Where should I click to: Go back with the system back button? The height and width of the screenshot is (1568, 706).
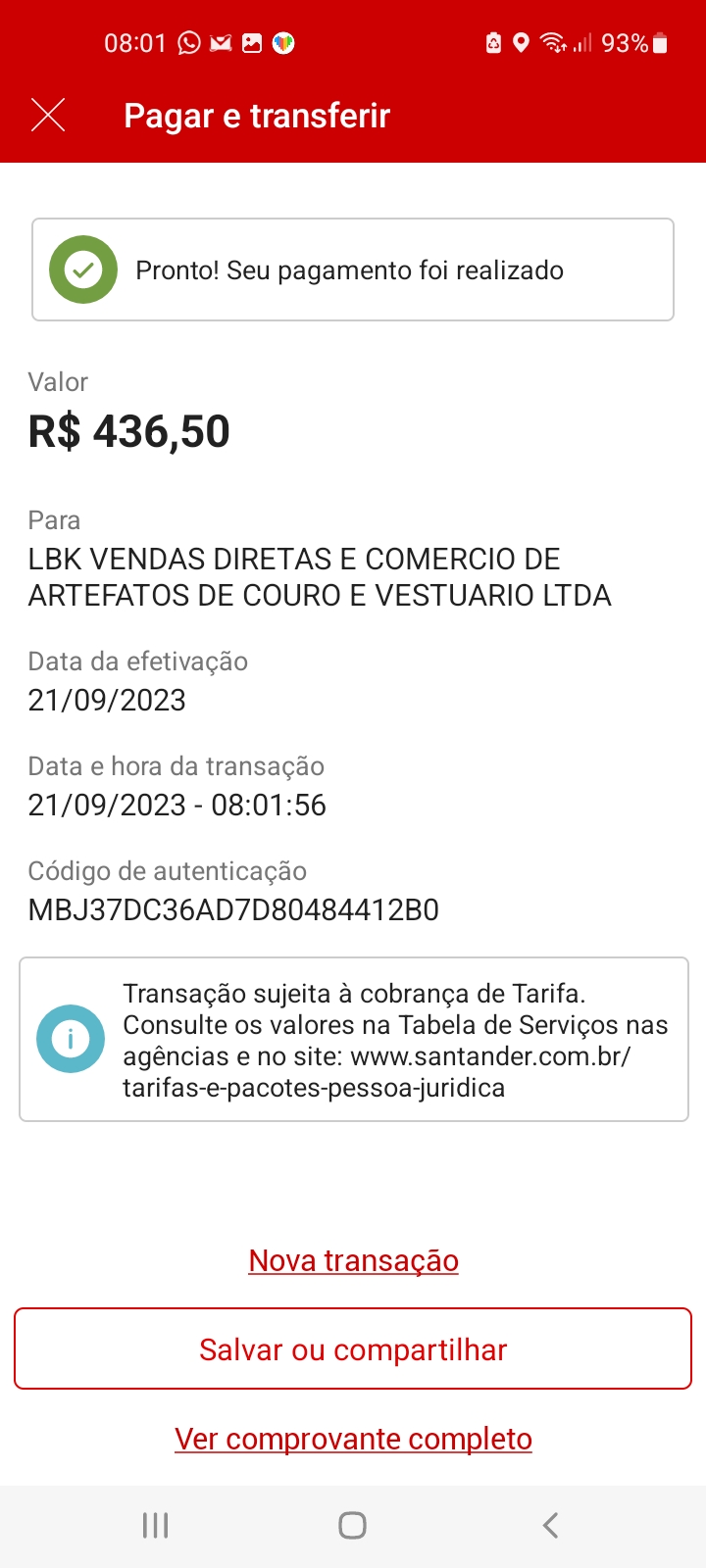click(550, 1525)
